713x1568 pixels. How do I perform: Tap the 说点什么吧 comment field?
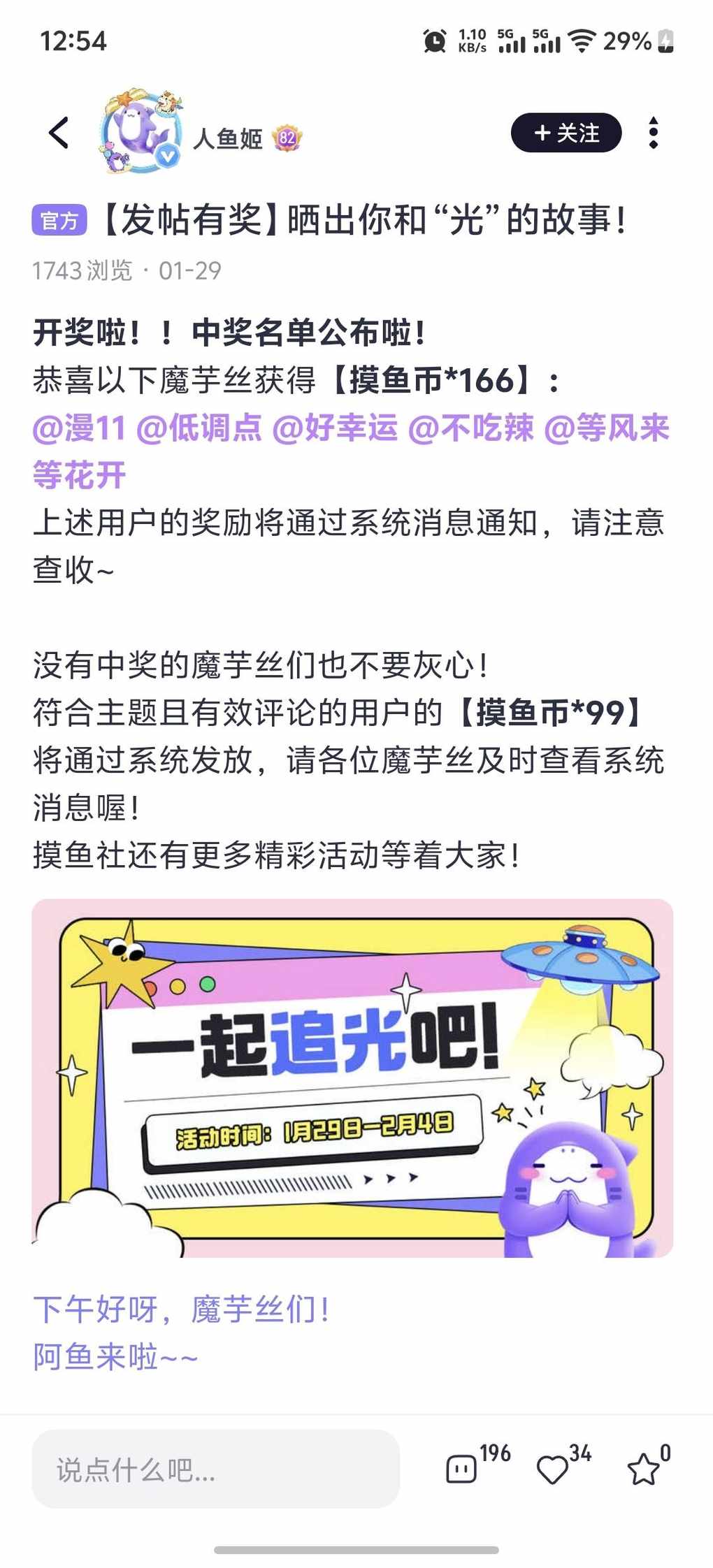(x=215, y=1469)
